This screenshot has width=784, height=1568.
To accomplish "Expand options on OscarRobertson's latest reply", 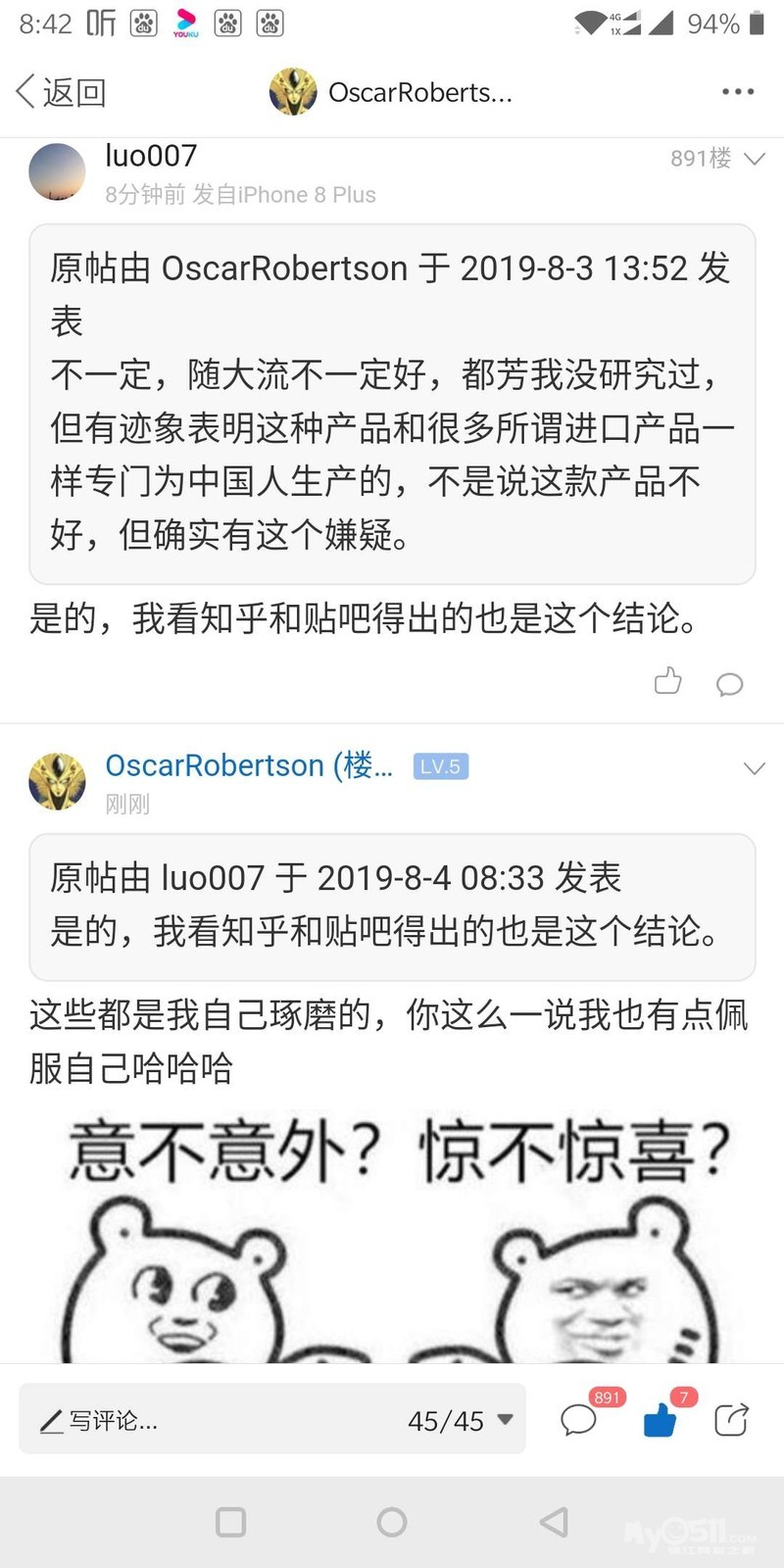I will (x=754, y=768).
